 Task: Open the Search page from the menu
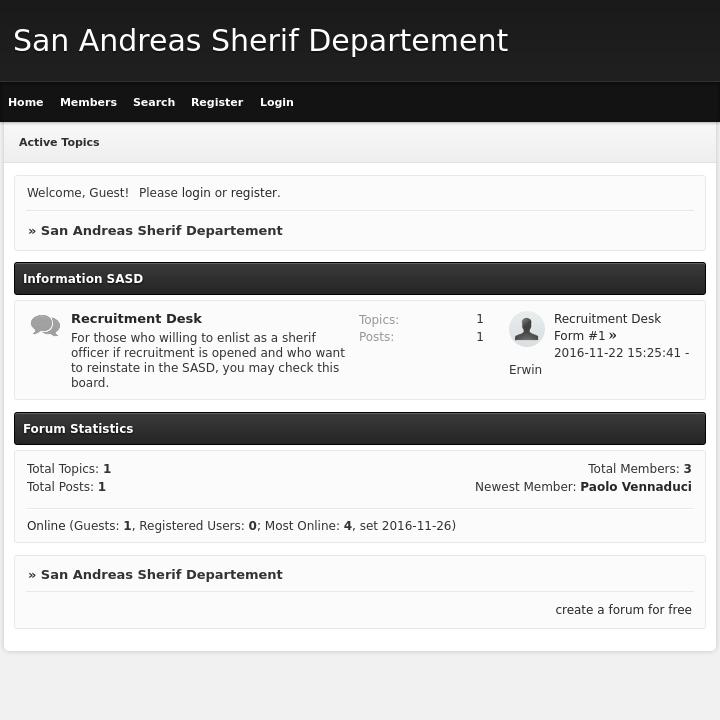coord(154,102)
